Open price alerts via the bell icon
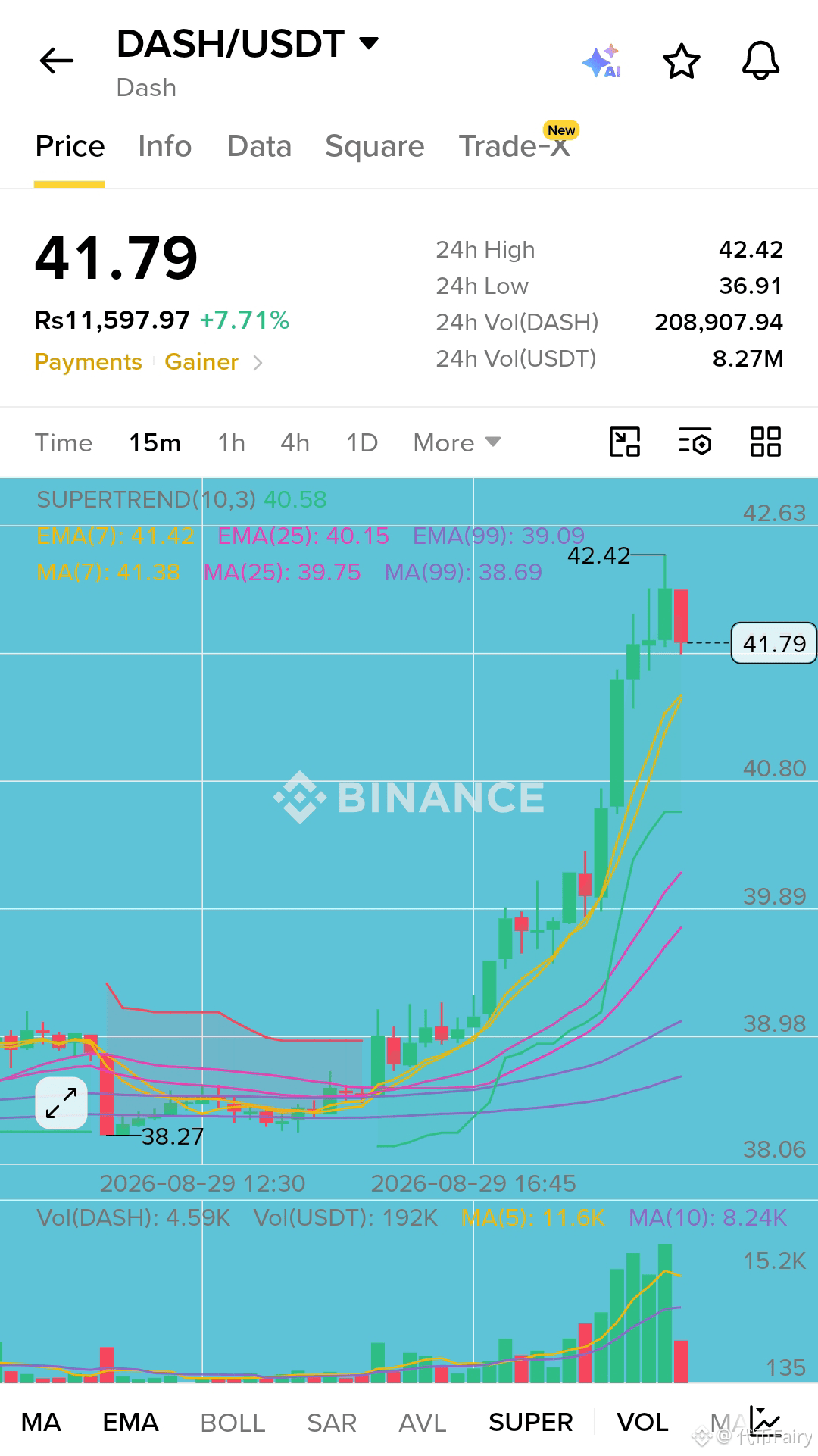 point(760,61)
